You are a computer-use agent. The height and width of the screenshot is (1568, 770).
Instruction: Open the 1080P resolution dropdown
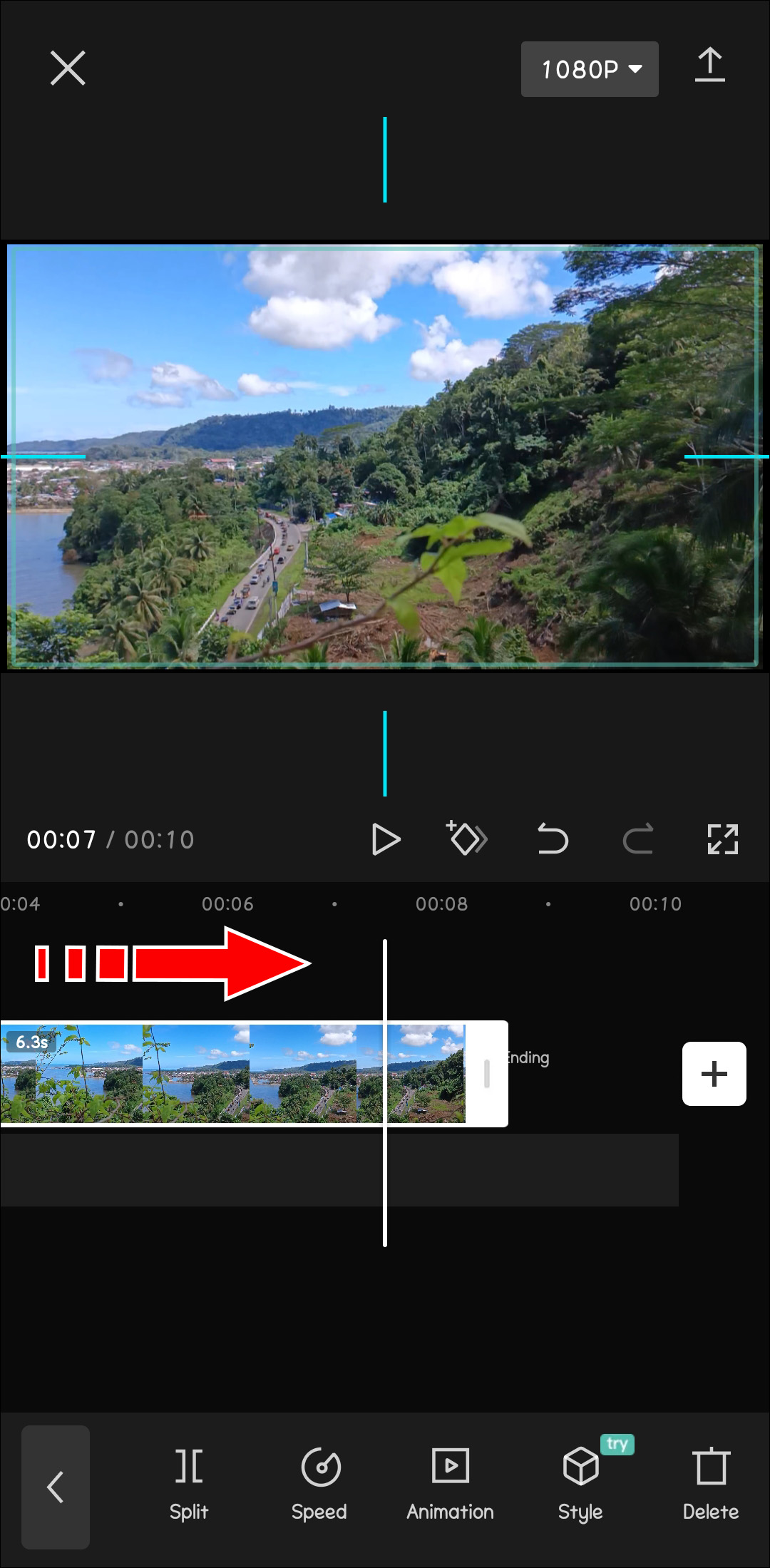pyautogui.click(x=590, y=69)
